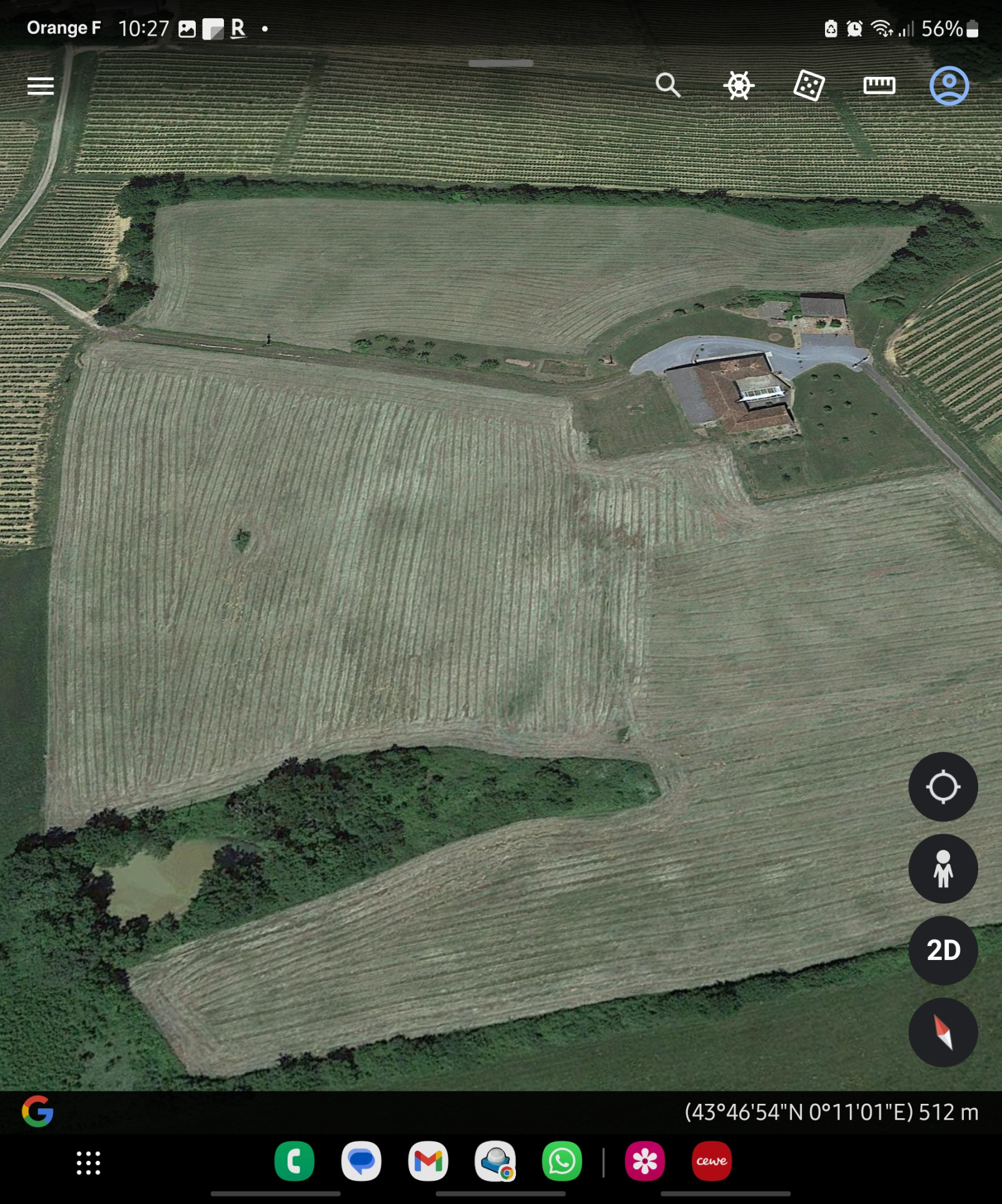1002x1204 pixels.
Task: Open the Messages app in taskbar
Action: 361,1161
